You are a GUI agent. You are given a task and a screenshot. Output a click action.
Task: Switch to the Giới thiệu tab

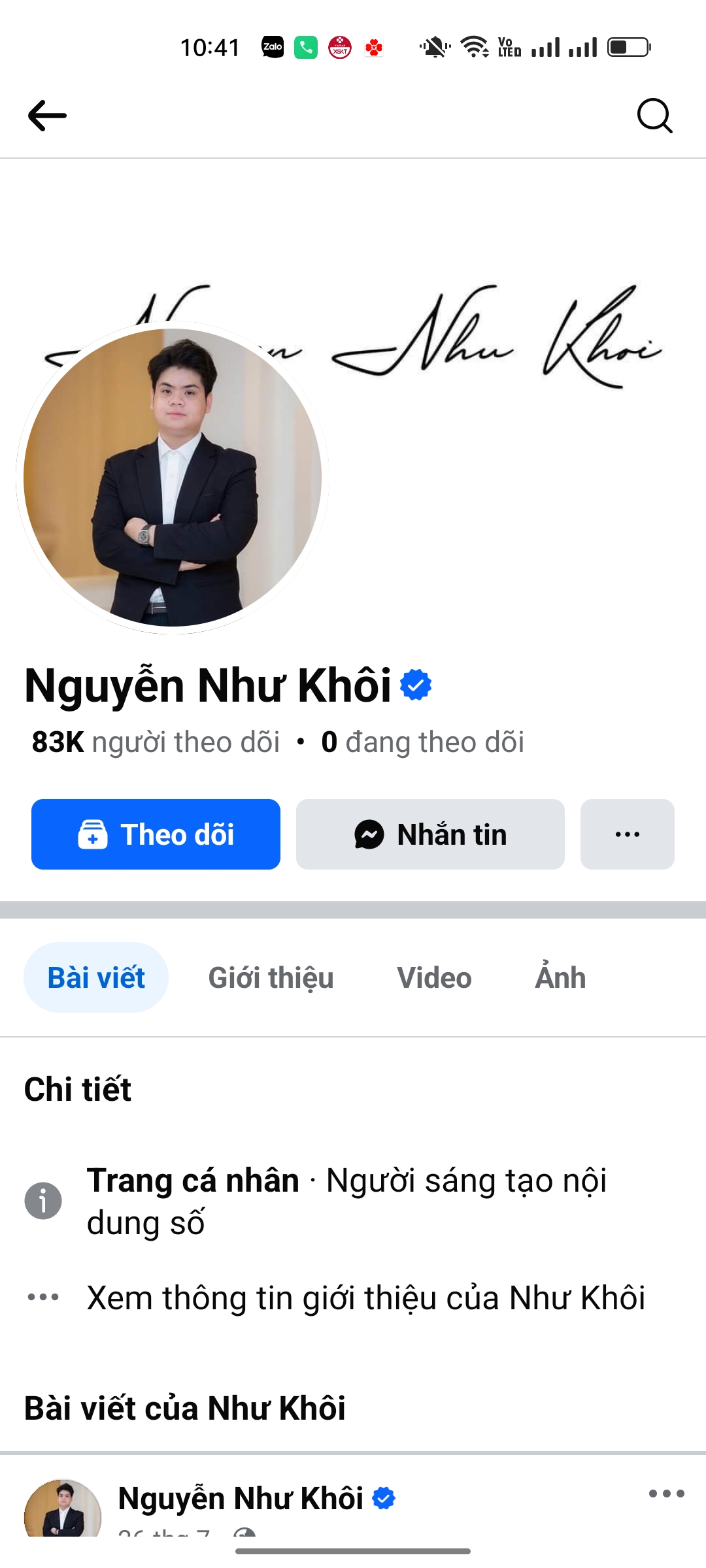click(271, 978)
